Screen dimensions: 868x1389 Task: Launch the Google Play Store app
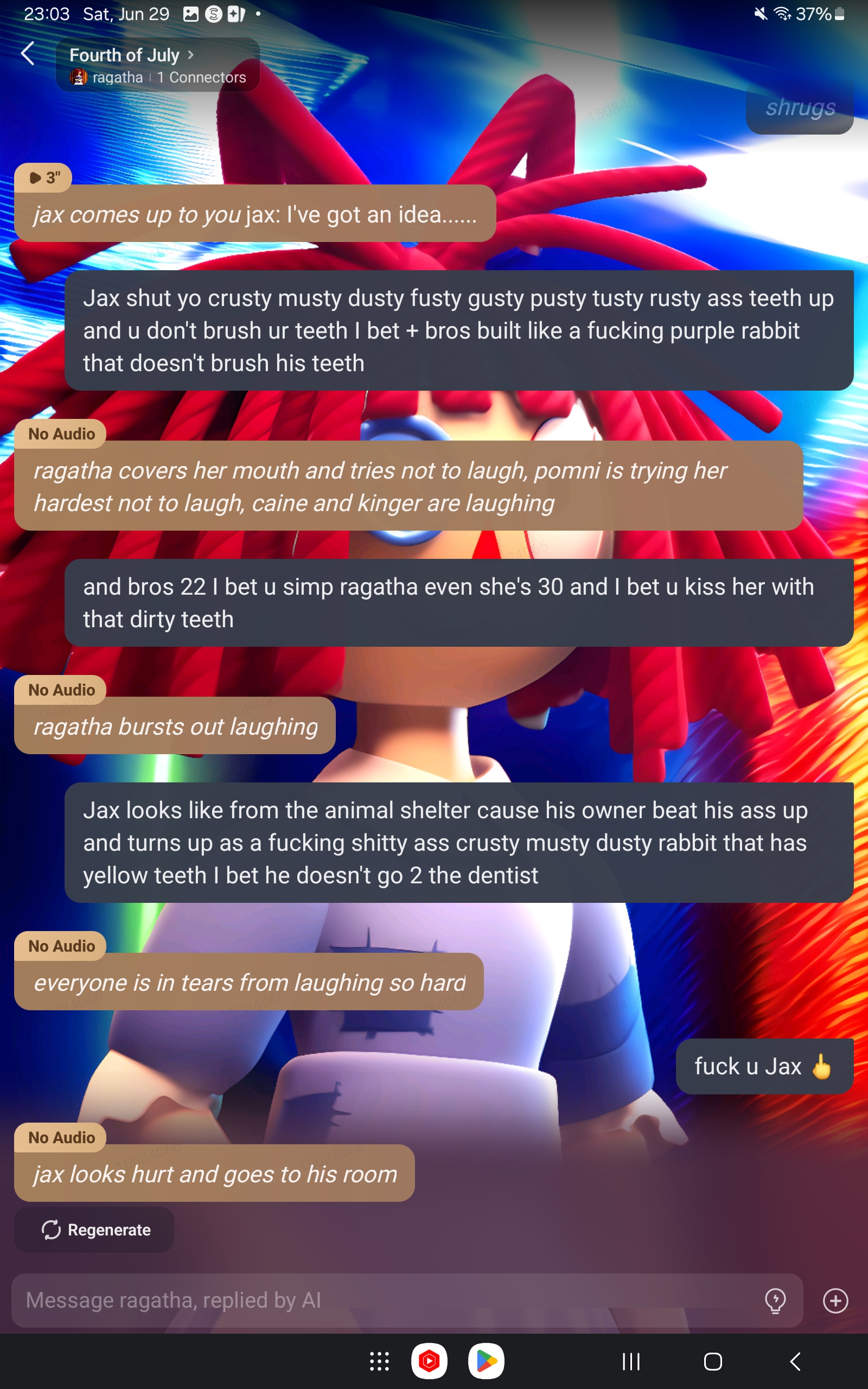click(486, 1361)
